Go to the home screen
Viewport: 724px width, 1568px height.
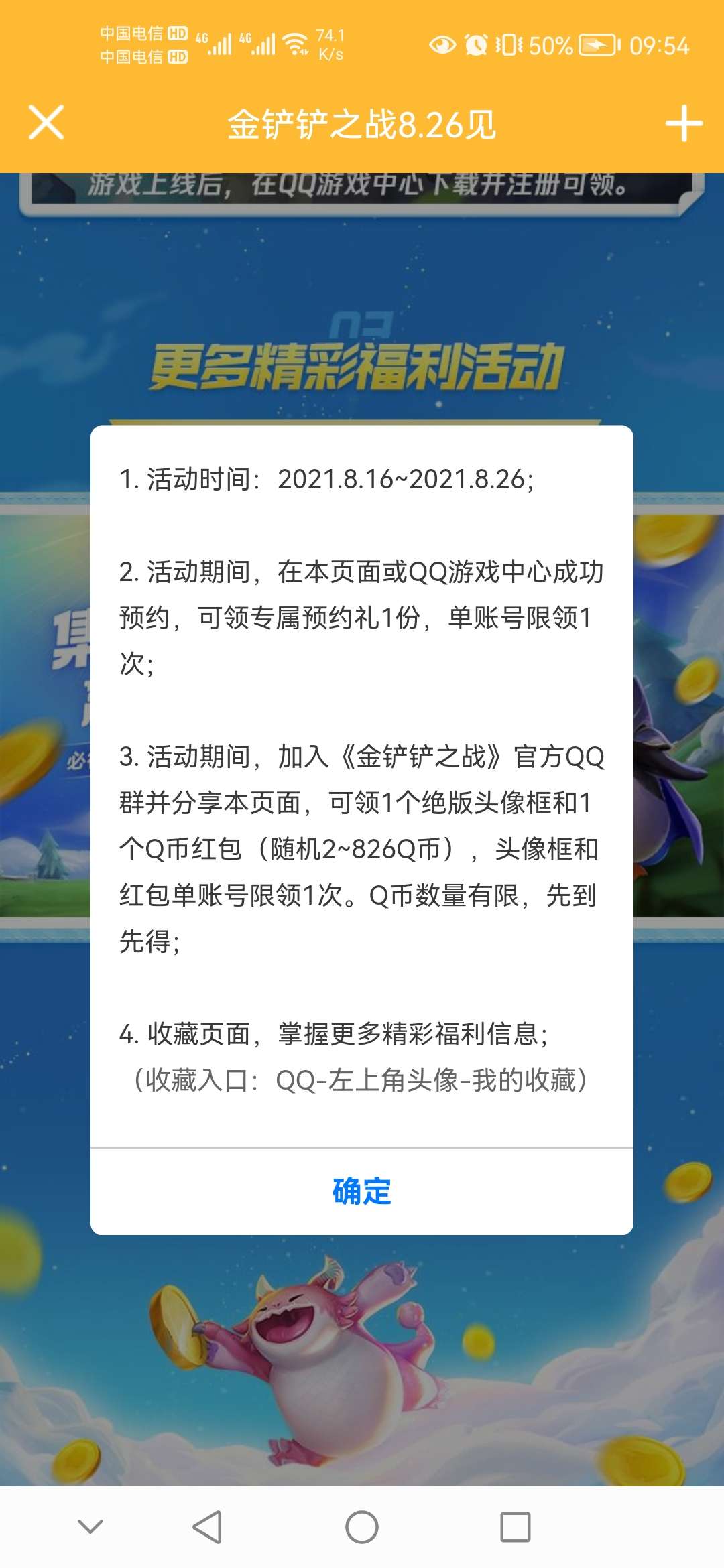[x=362, y=1527]
